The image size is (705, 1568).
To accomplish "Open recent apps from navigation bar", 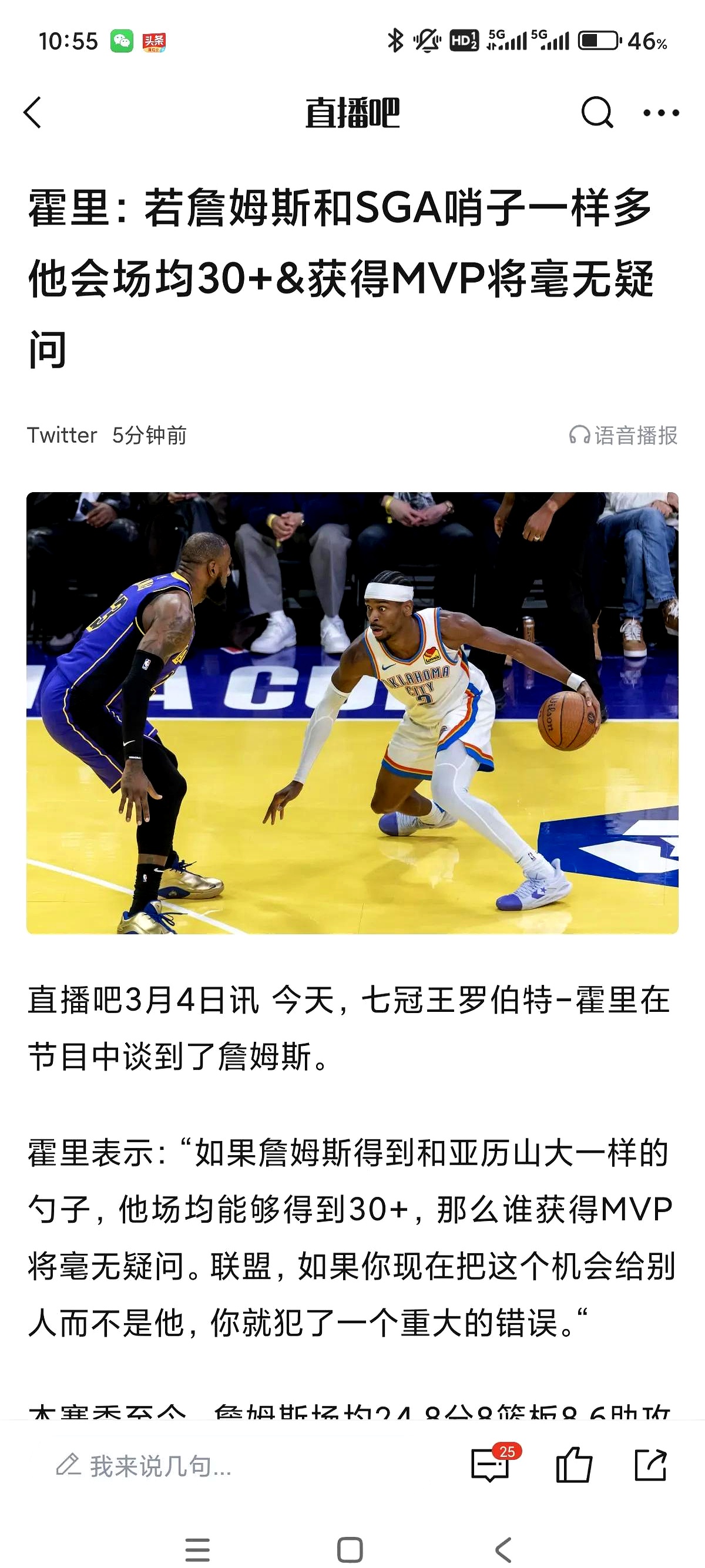I will pos(197,1549).
